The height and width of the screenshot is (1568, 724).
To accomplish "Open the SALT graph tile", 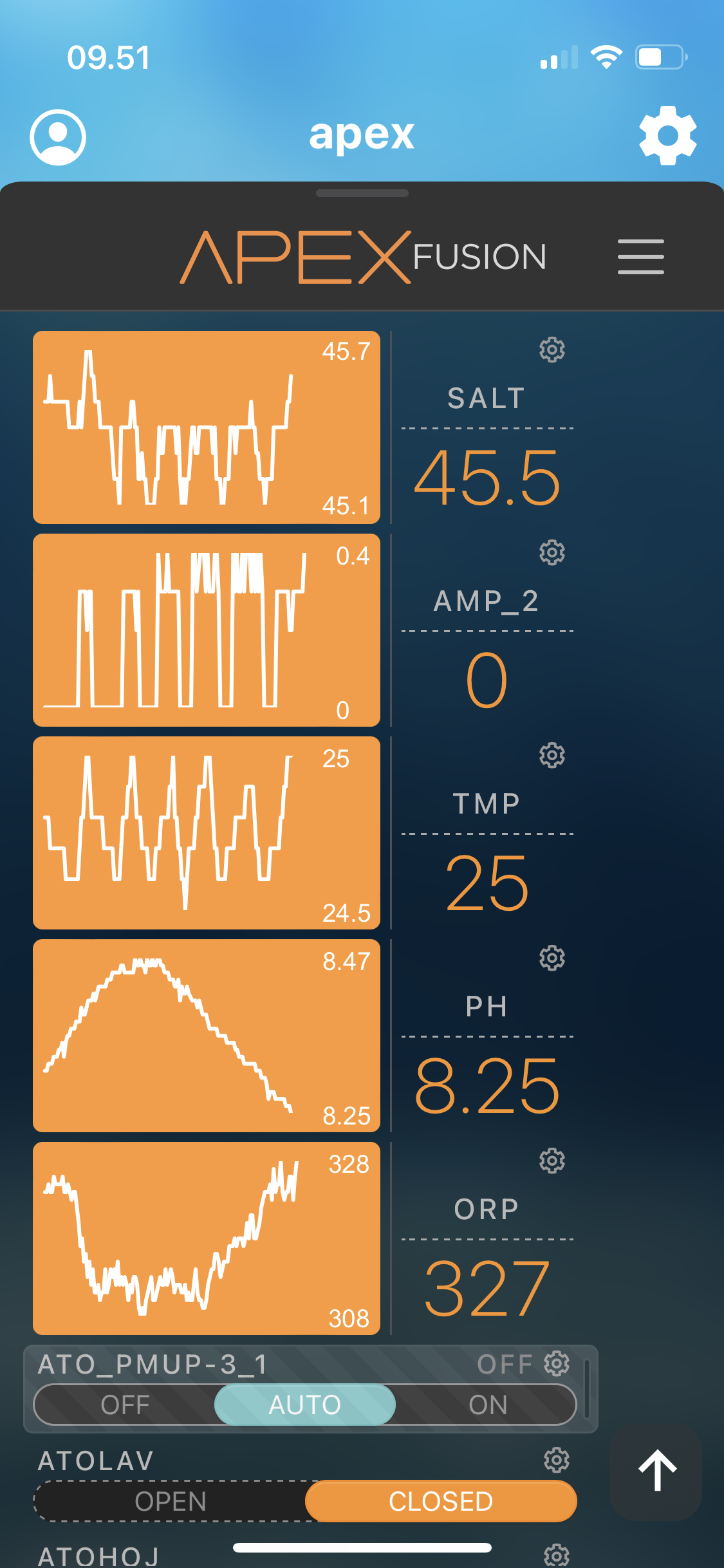I will [x=206, y=427].
